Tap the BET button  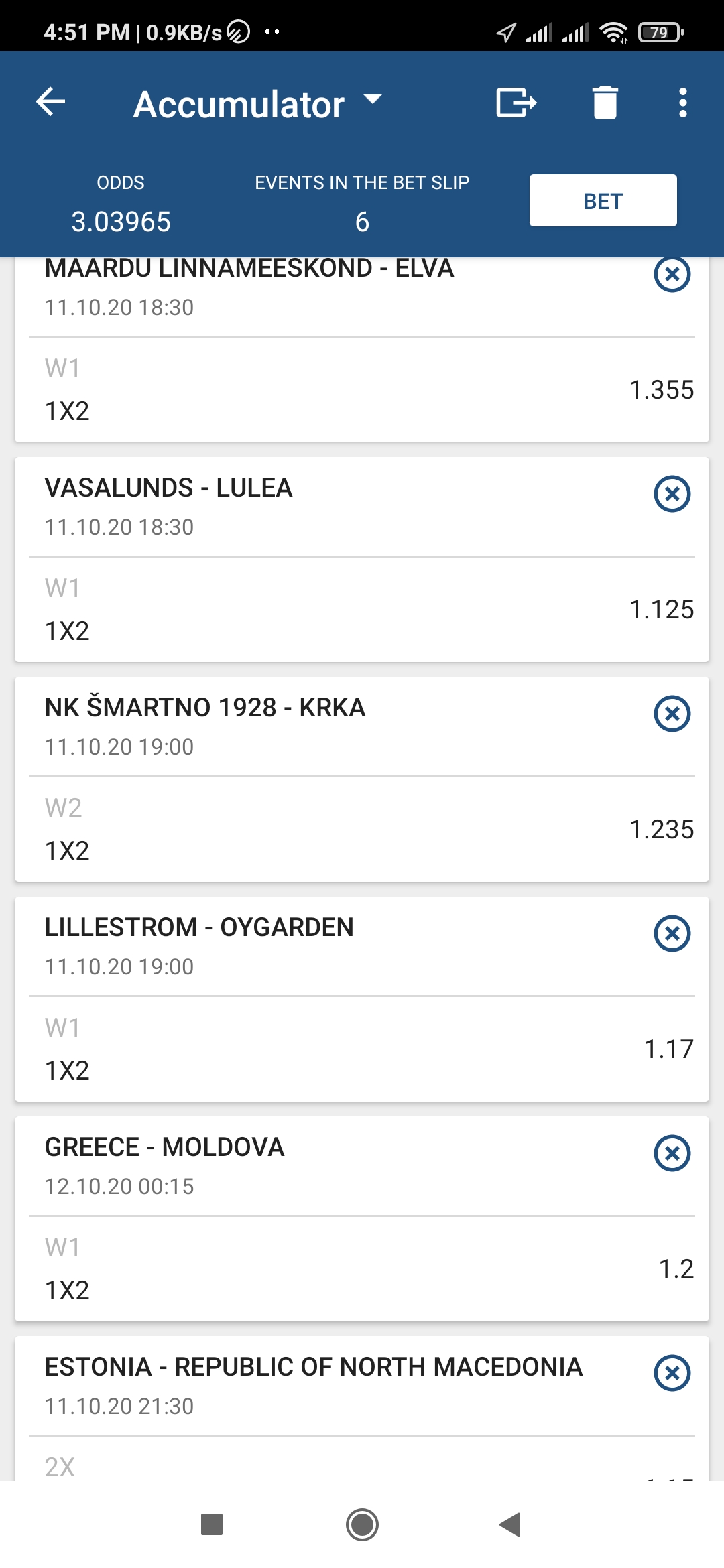pyautogui.click(x=602, y=200)
